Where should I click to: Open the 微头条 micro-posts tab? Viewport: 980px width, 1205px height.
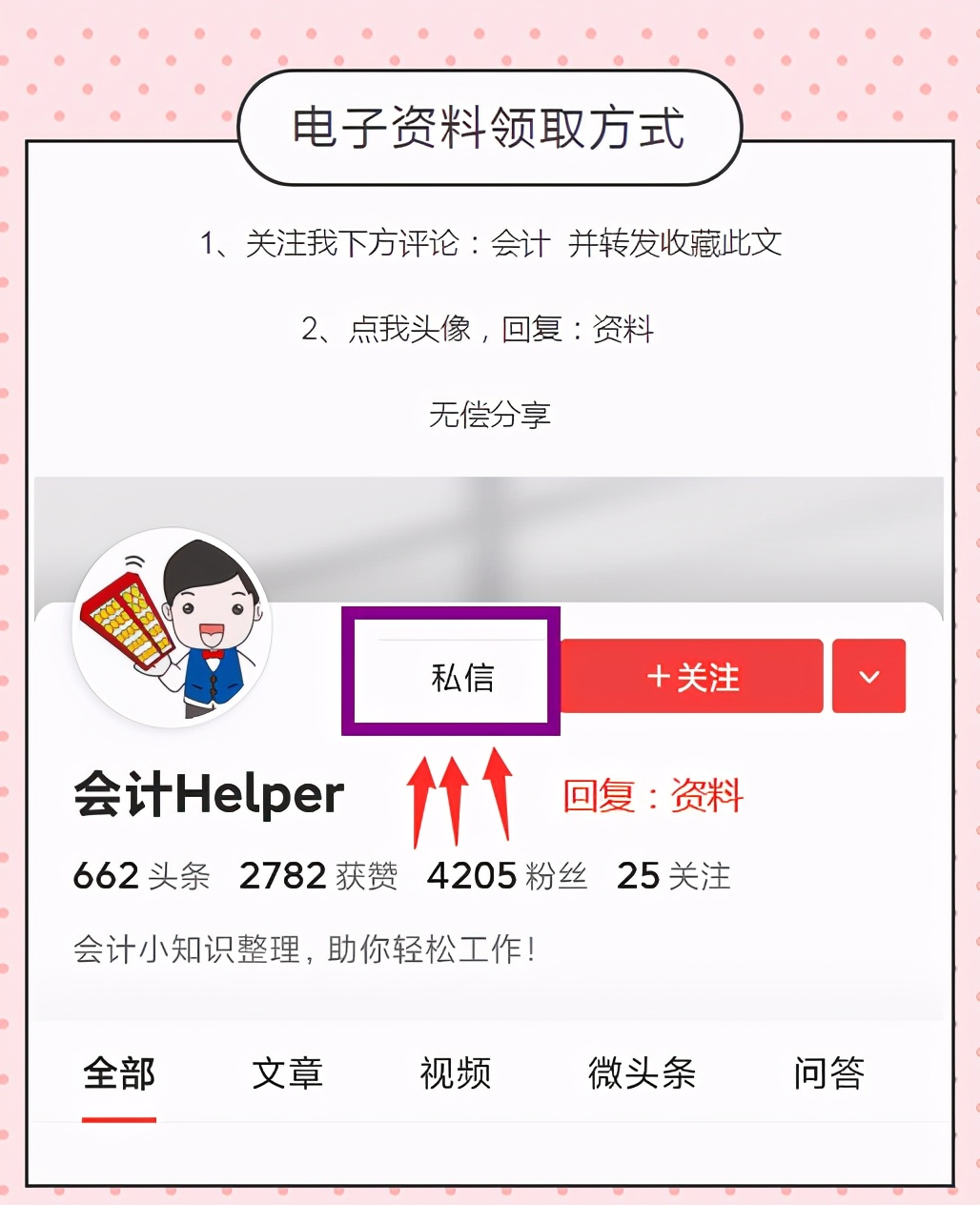[x=642, y=1072]
